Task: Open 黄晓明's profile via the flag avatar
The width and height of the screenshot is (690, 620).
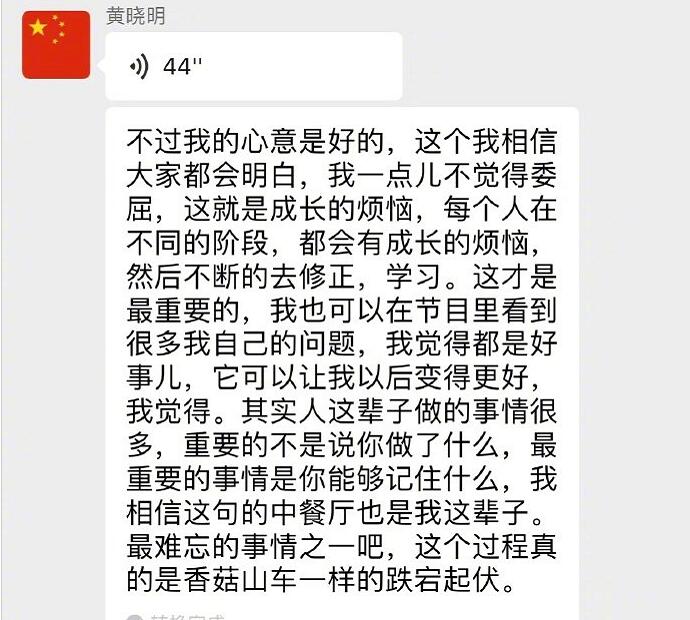Action: [x=56, y=45]
